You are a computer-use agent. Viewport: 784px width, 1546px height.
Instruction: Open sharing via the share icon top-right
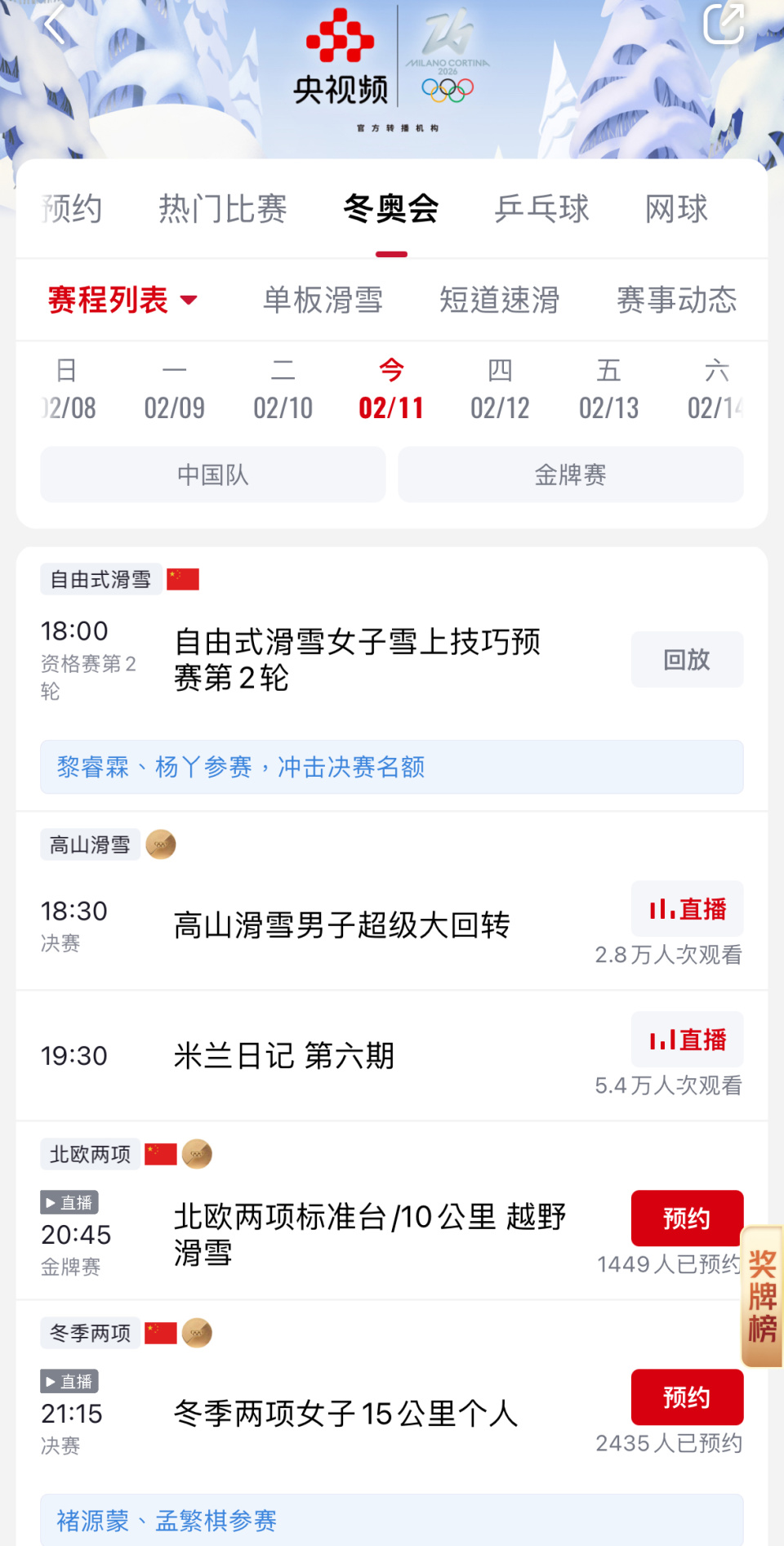point(725,27)
